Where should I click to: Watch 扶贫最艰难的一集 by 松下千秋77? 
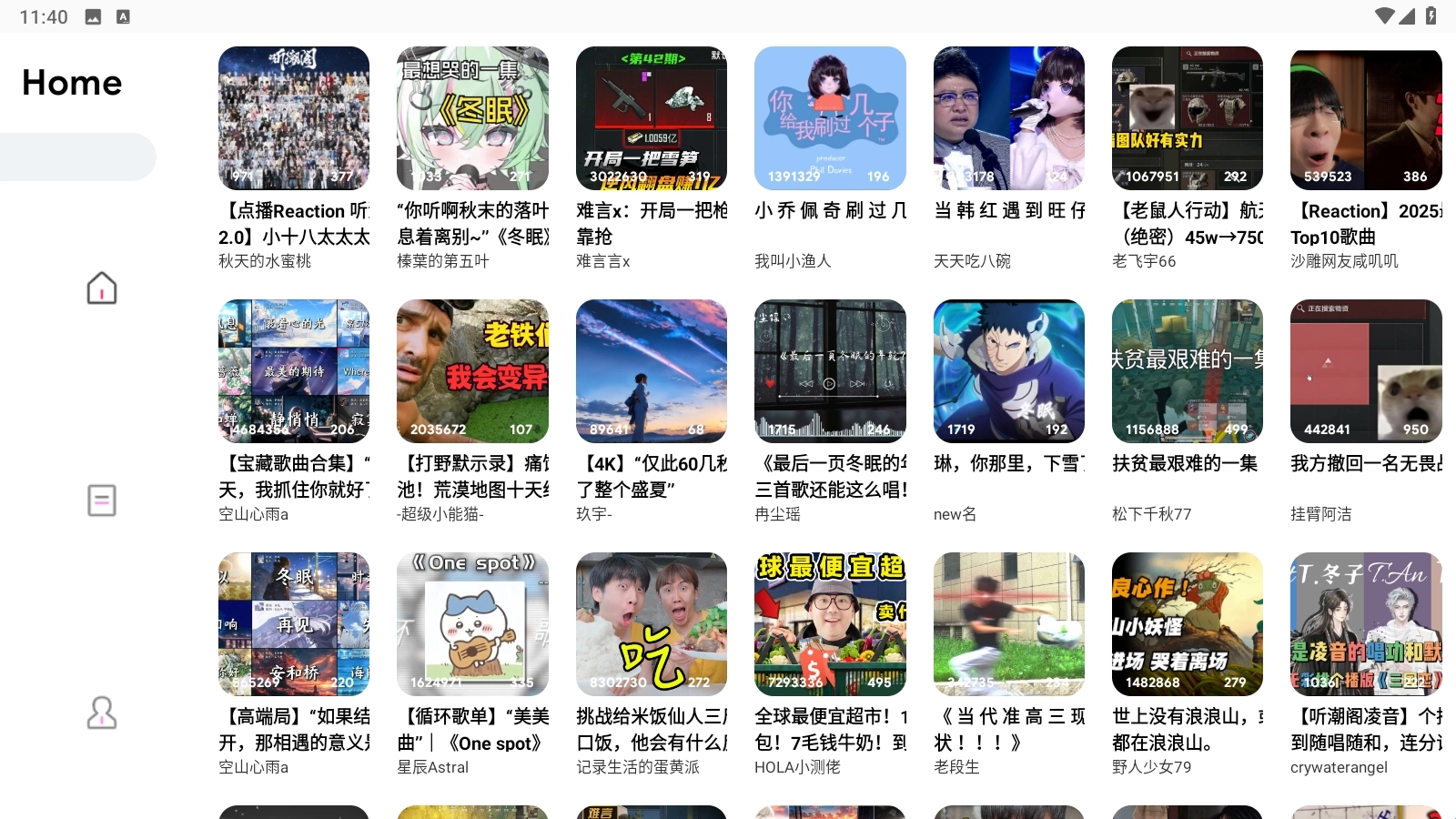click(x=1188, y=371)
